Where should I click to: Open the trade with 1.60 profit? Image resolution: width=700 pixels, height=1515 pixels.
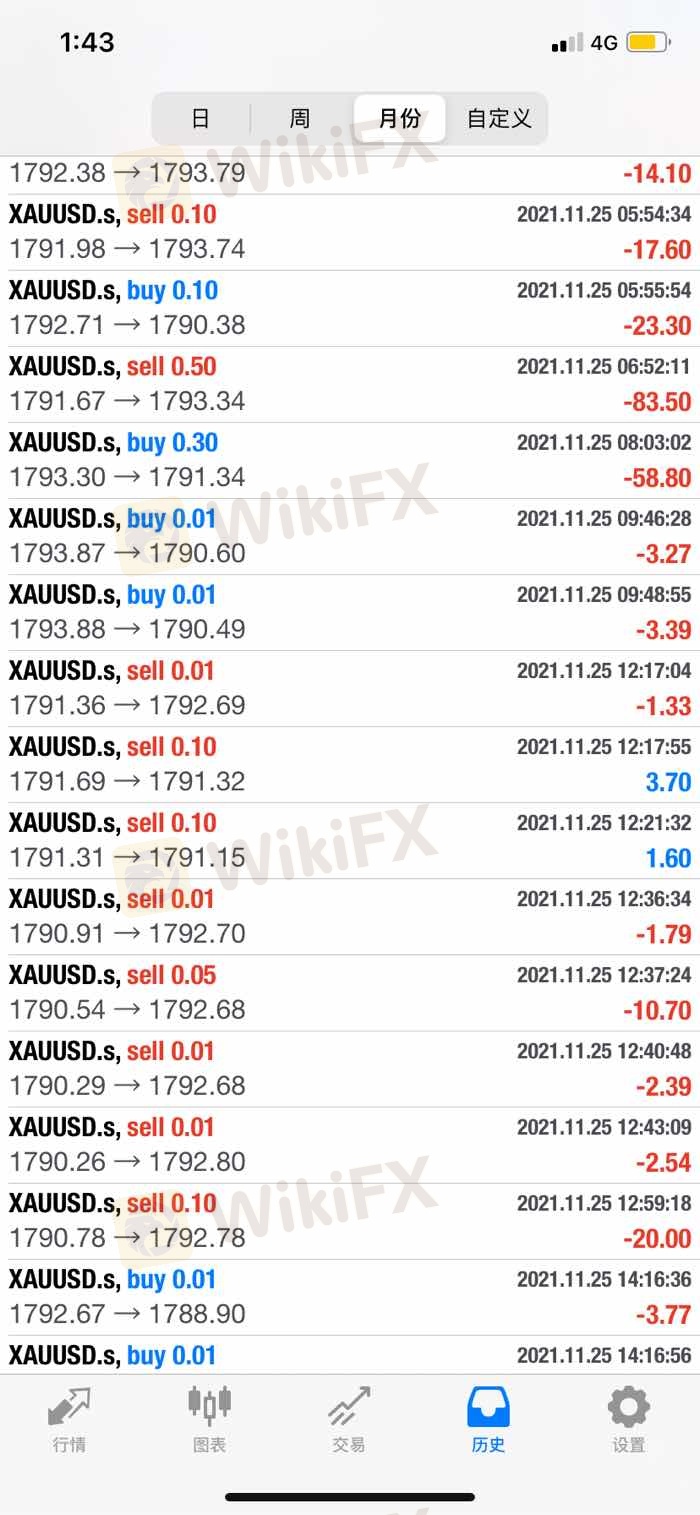[350, 840]
